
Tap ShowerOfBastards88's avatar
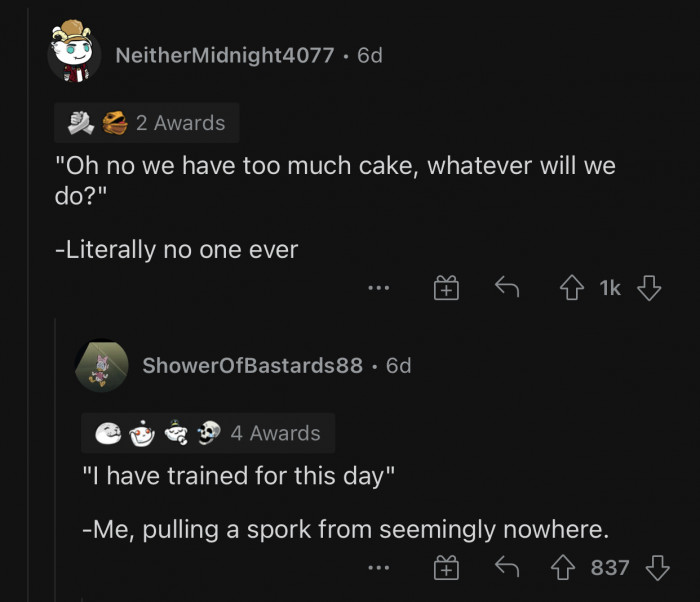(x=101, y=366)
